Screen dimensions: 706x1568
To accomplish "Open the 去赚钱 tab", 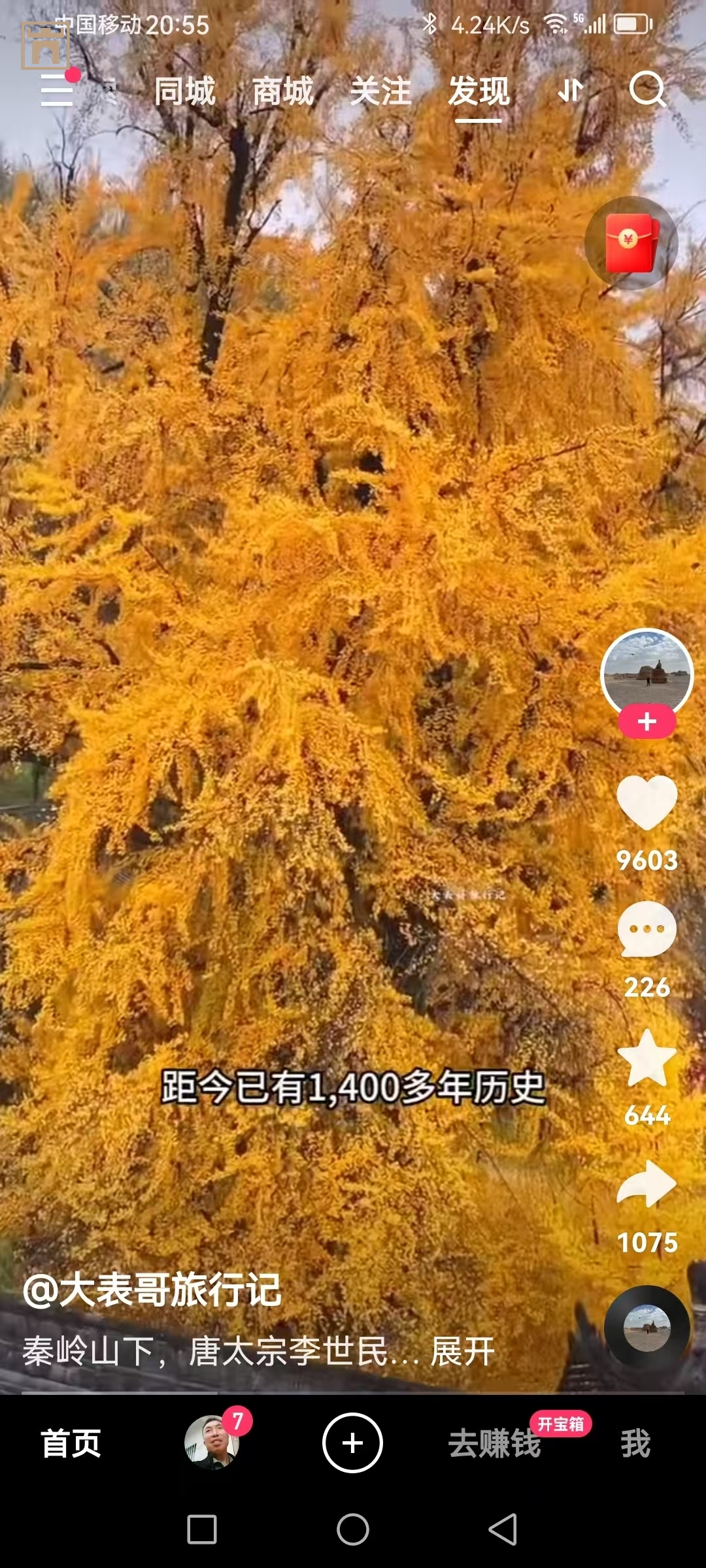I will tap(495, 1443).
